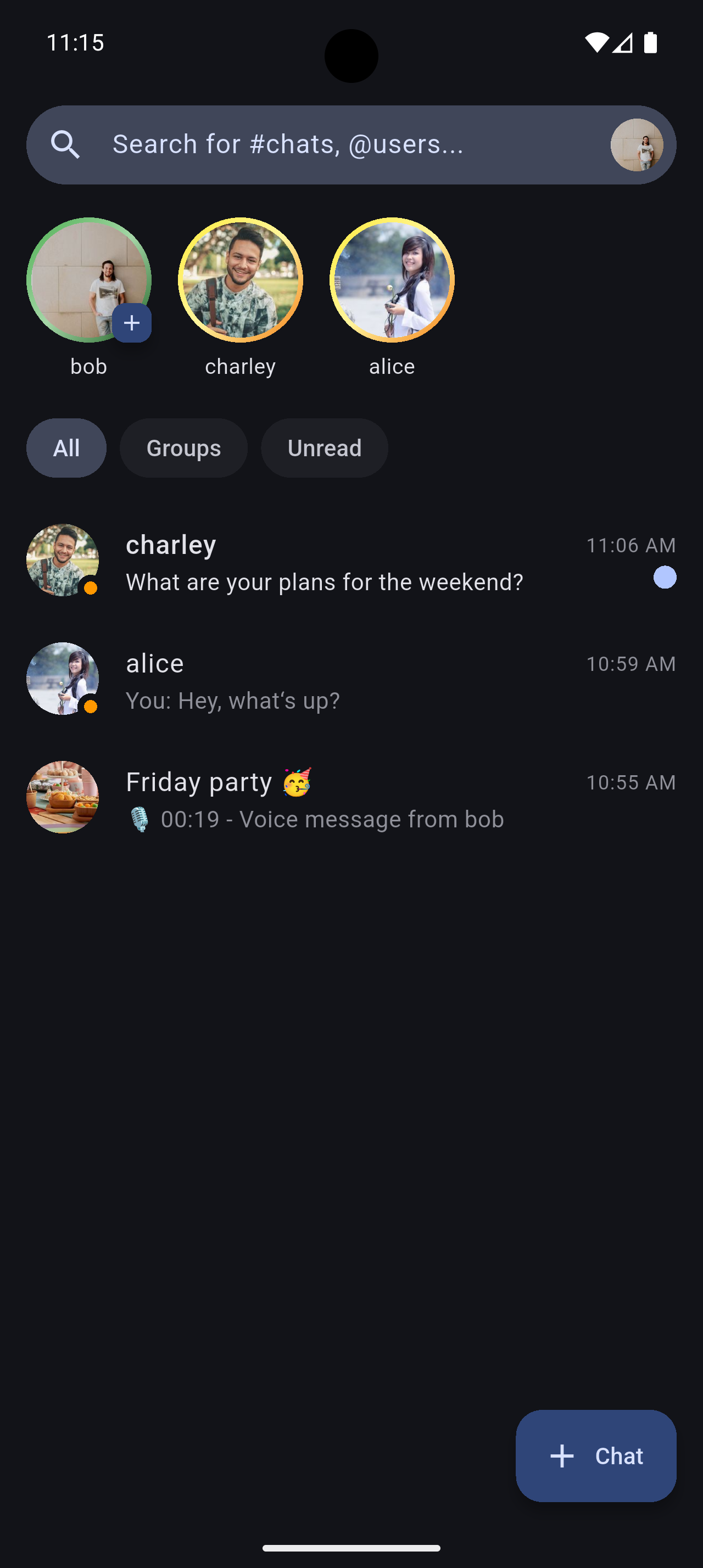The image size is (703, 1568).
Task: Open the chat with charley
Action: (x=350, y=561)
